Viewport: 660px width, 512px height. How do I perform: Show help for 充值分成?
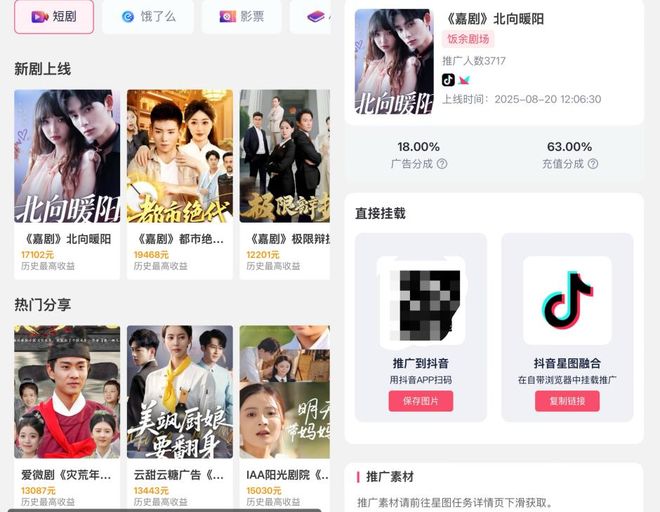click(x=592, y=164)
